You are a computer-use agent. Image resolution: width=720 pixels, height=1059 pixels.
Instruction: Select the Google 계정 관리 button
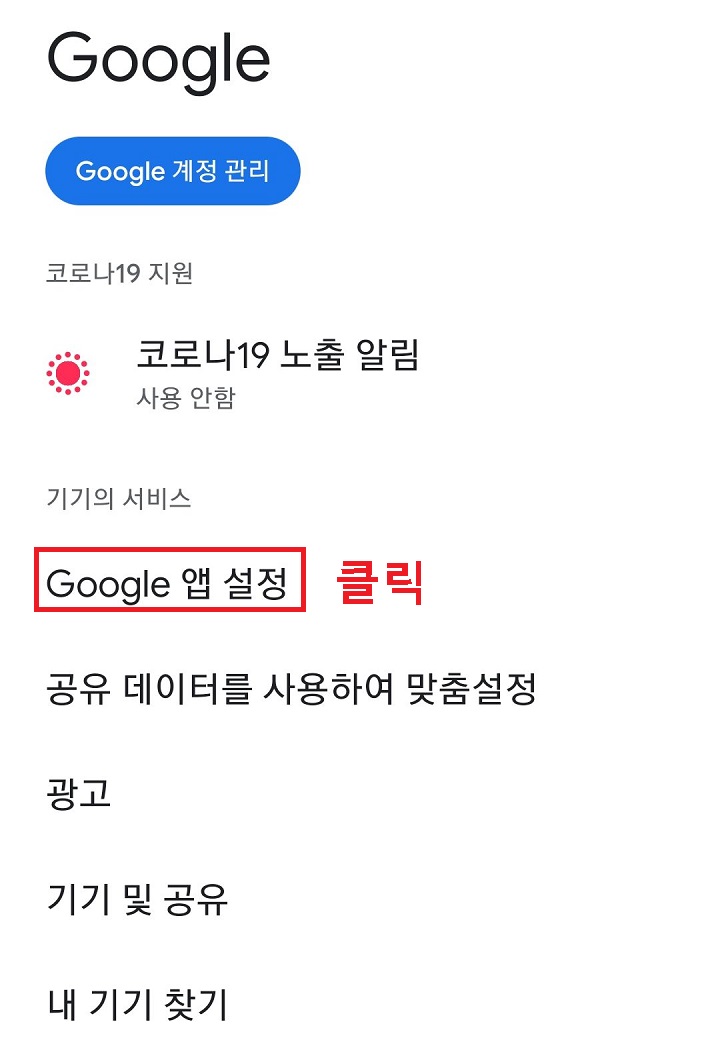(x=172, y=171)
